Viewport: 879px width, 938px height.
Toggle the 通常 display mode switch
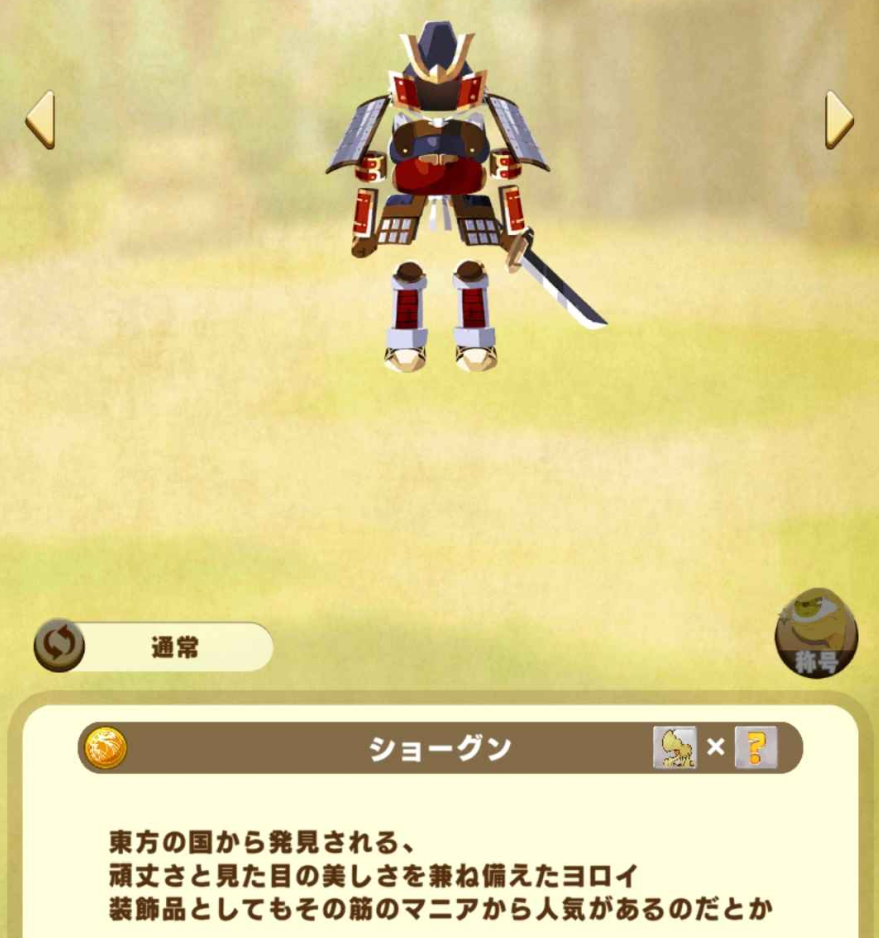pyautogui.click(x=60, y=646)
